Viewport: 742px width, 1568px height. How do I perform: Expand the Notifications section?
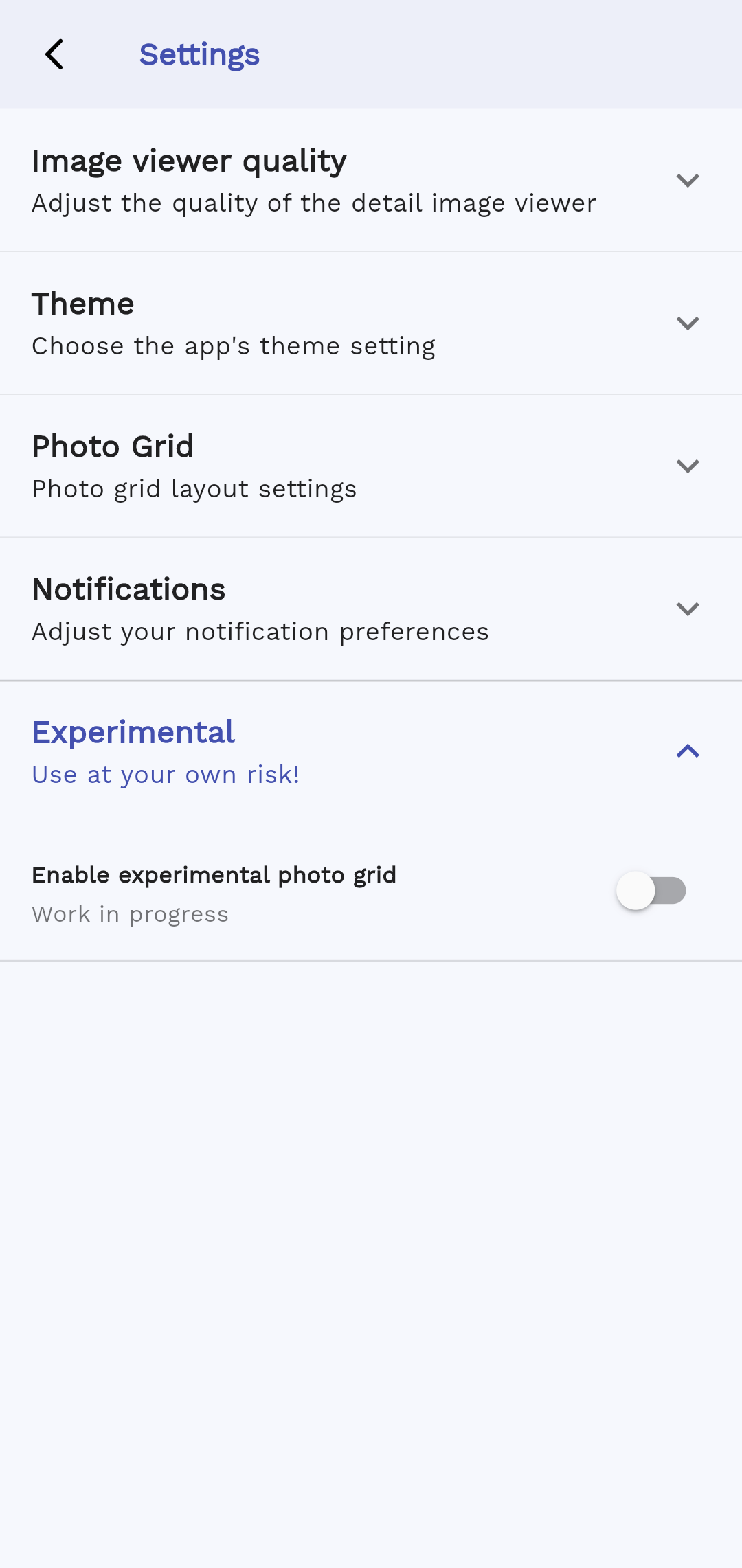click(x=687, y=609)
